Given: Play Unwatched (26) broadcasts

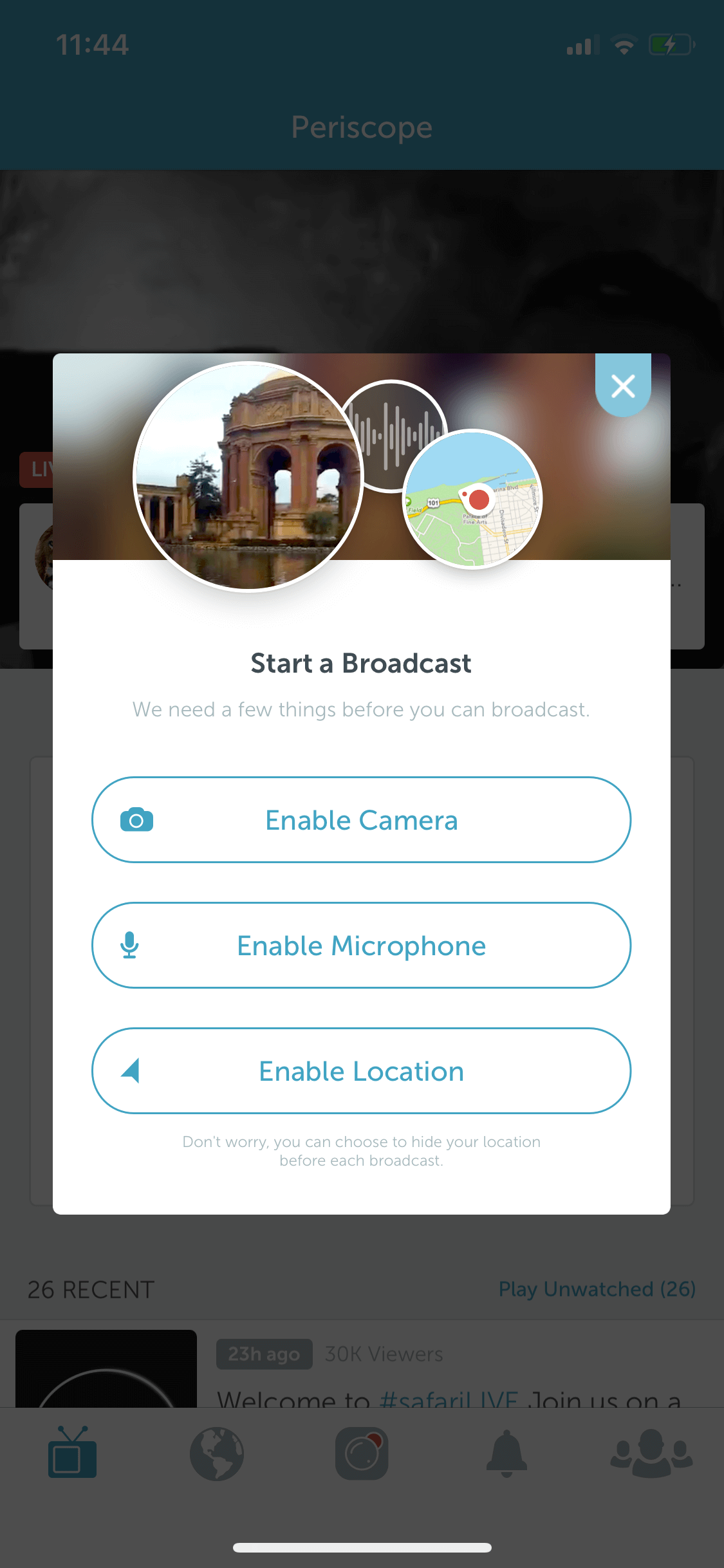Looking at the screenshot, I should 597,1289.
